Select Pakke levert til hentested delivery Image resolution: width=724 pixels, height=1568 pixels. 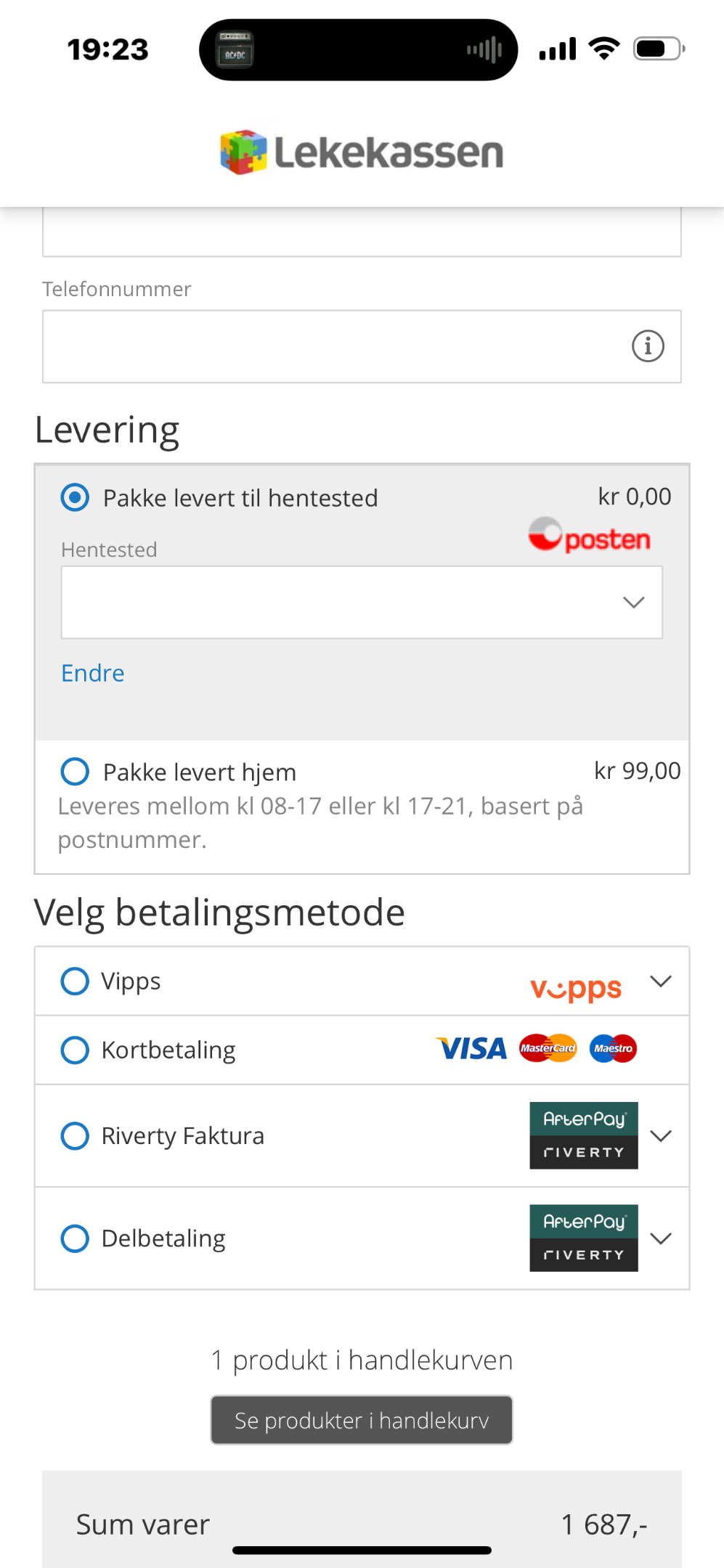coord(75,498)
